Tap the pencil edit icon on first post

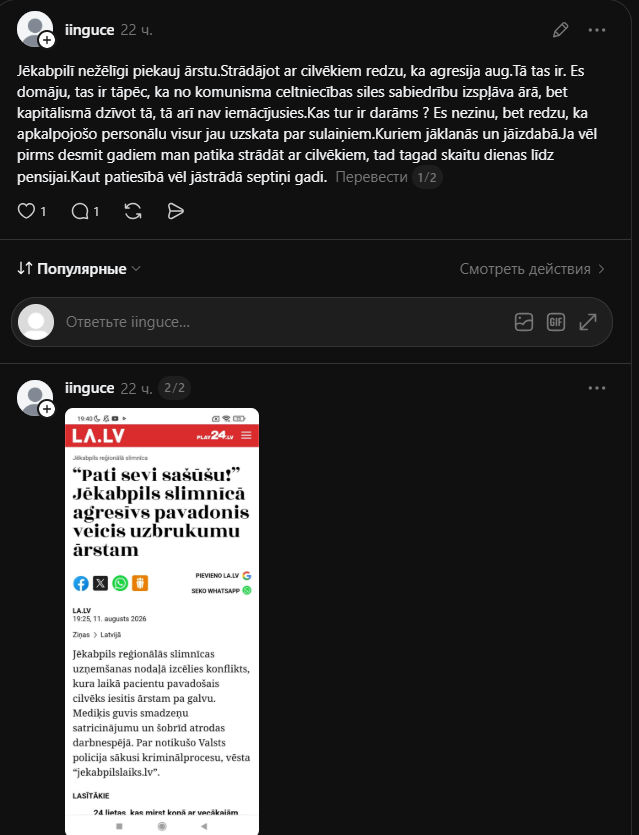[x=560, y=30]
